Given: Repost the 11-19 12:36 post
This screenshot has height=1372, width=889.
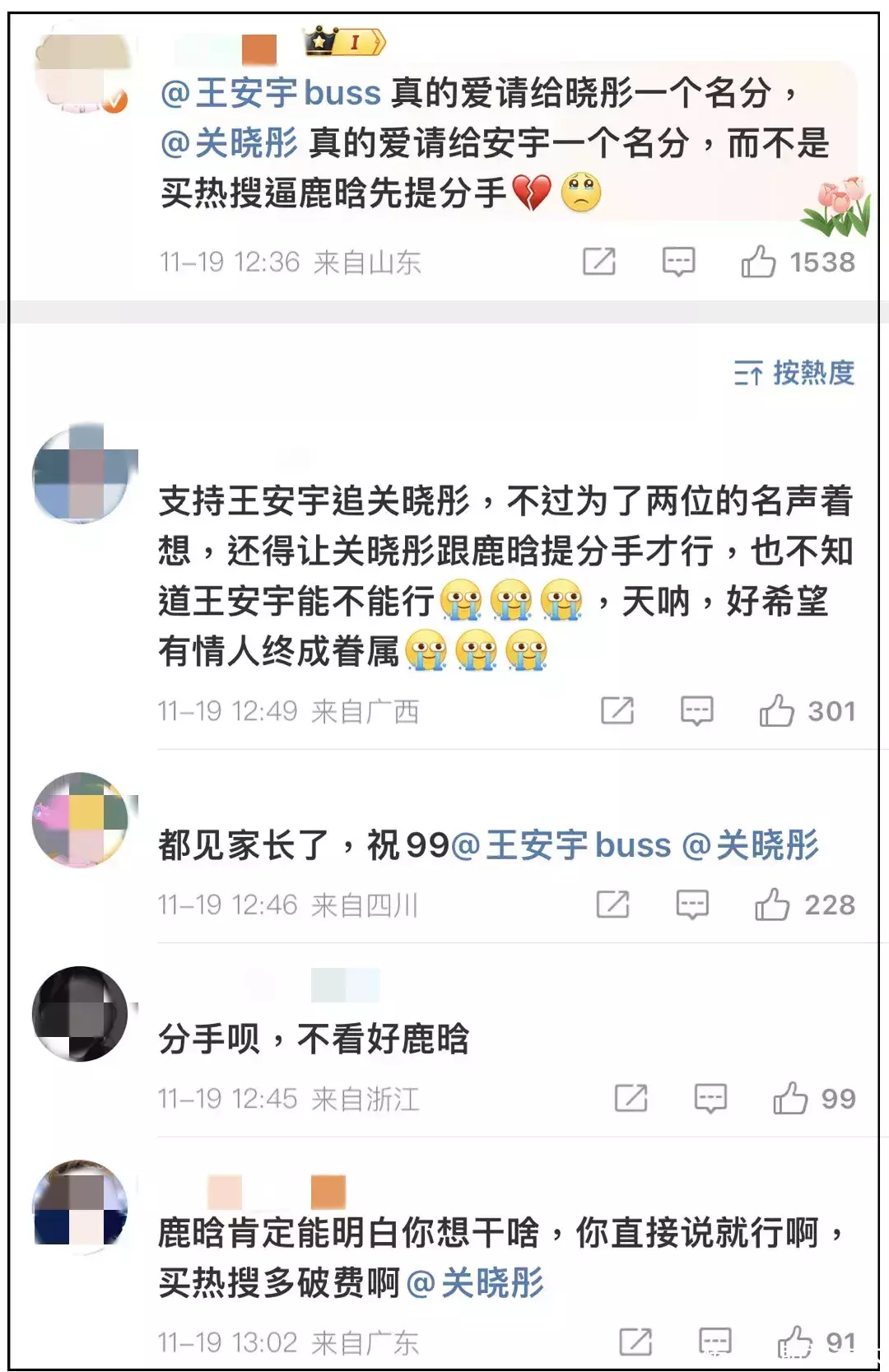Looking at the screenshot, I should tap(599, 262).
